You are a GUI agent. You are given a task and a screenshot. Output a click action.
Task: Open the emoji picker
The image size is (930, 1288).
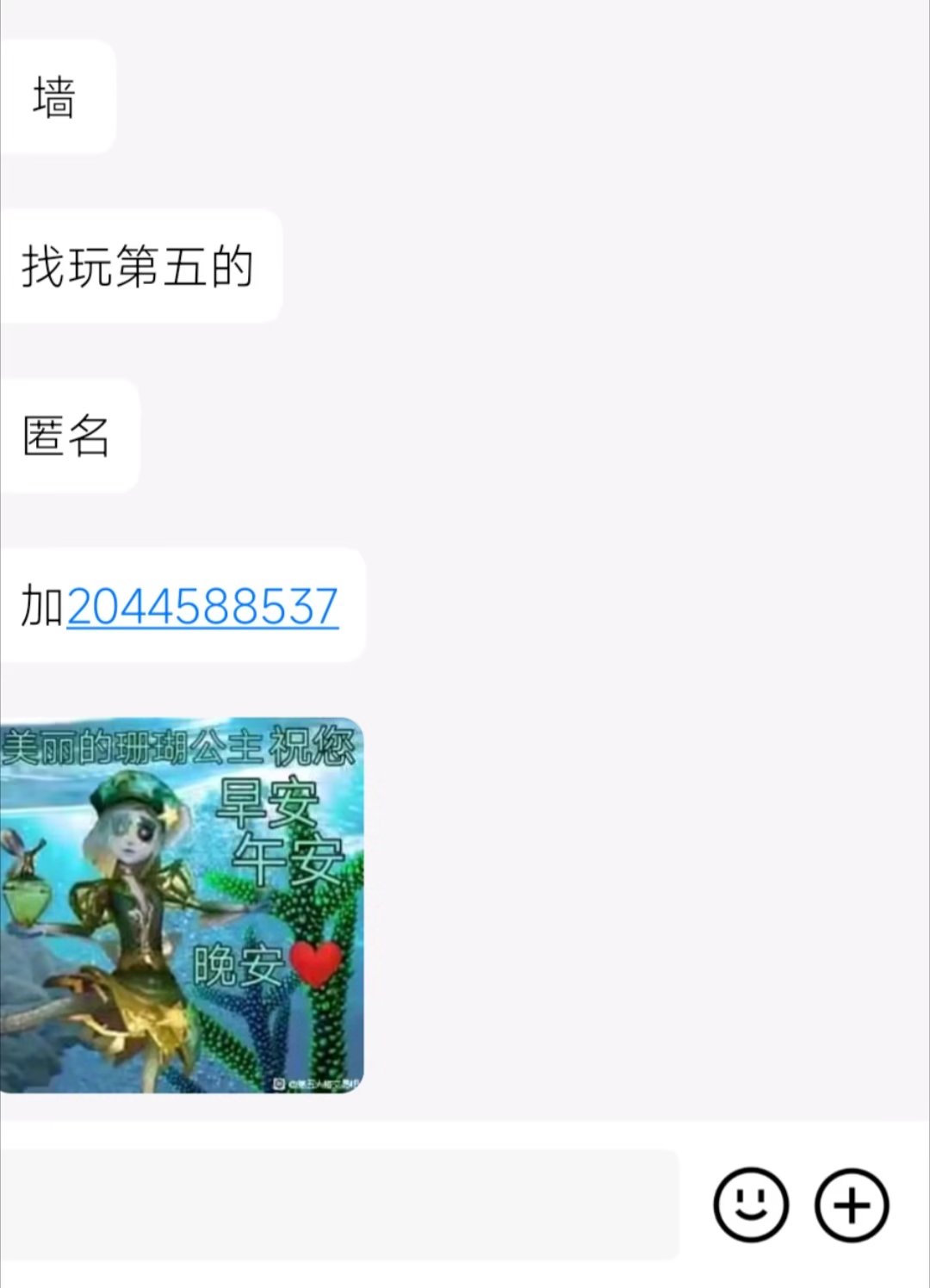[750, 1204]
